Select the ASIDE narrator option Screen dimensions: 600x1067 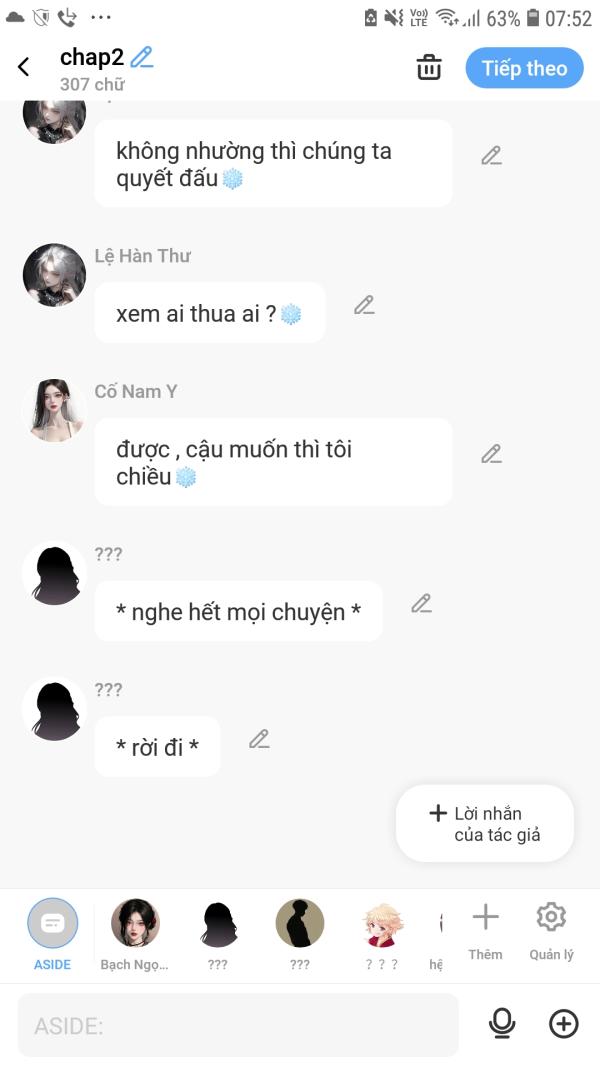52,933
